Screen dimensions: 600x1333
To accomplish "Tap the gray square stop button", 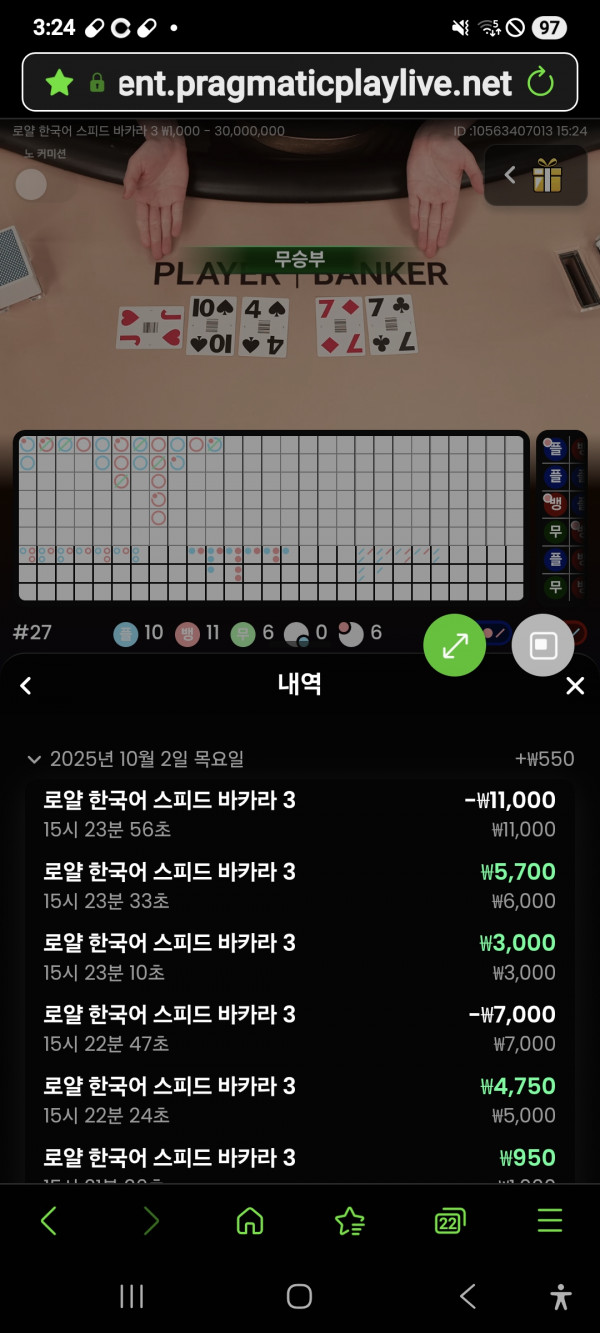I will click(543, 645).
